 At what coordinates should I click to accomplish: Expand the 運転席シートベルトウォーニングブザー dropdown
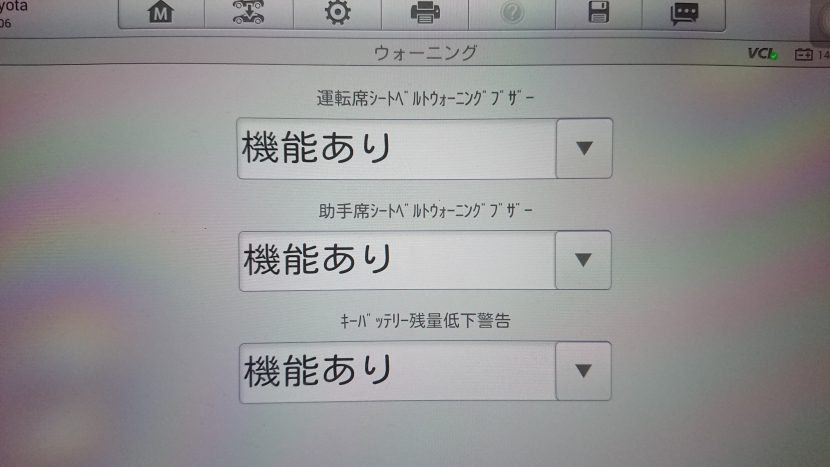583,149
